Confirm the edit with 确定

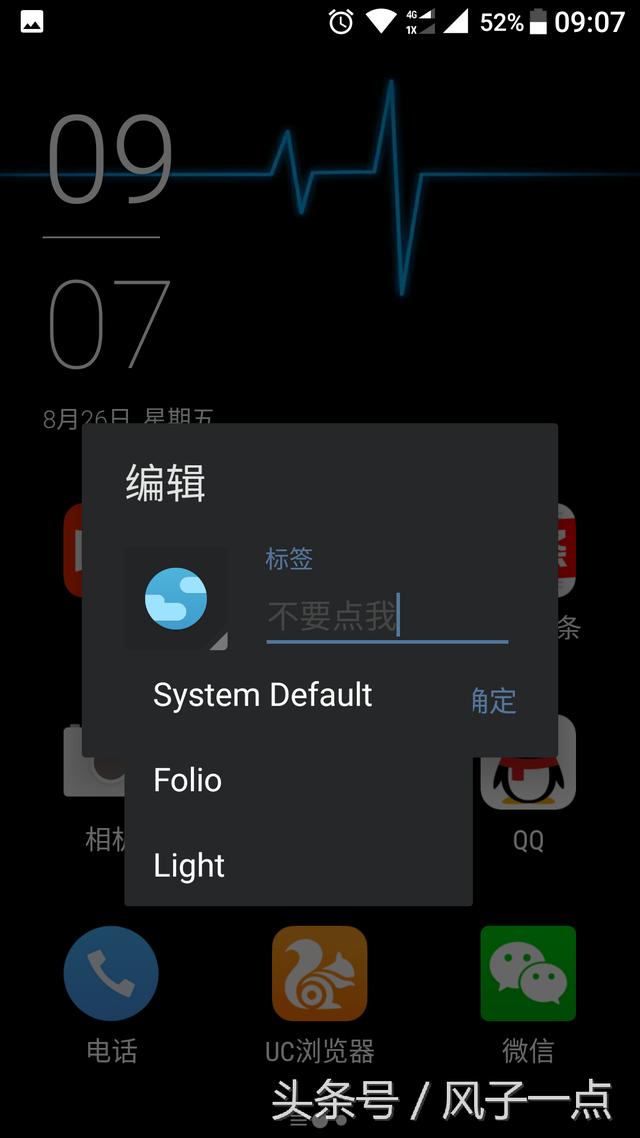pyautogui.click(x=495, y=701)
